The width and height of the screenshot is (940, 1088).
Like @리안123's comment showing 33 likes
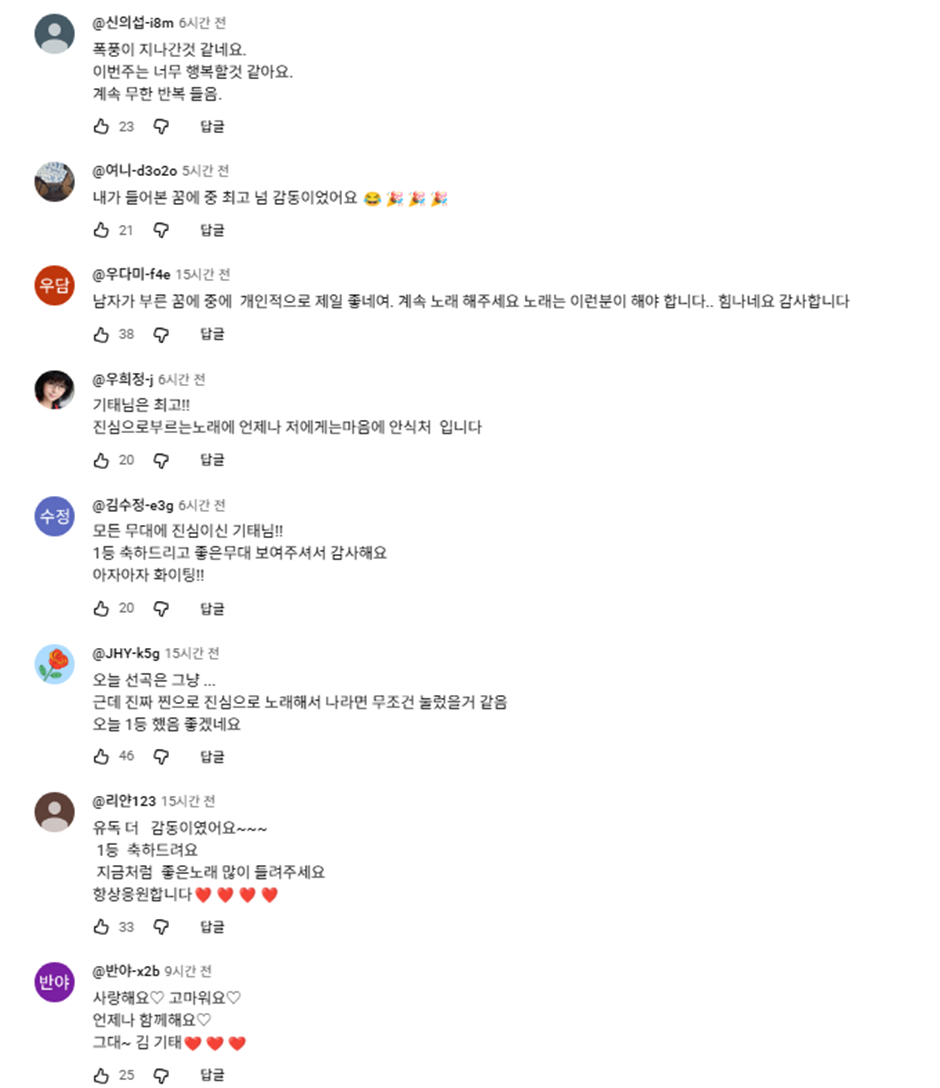click(x=100, y=926)
